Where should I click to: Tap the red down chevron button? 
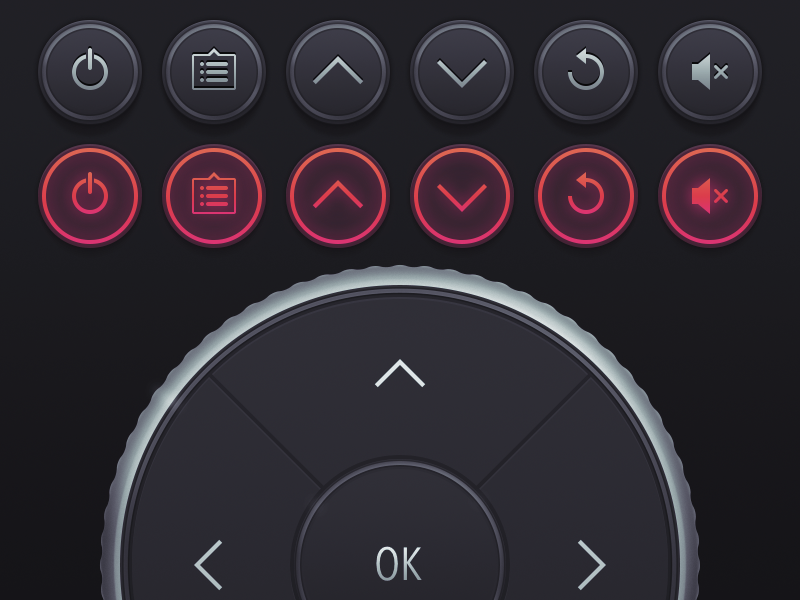coord(462,195)
